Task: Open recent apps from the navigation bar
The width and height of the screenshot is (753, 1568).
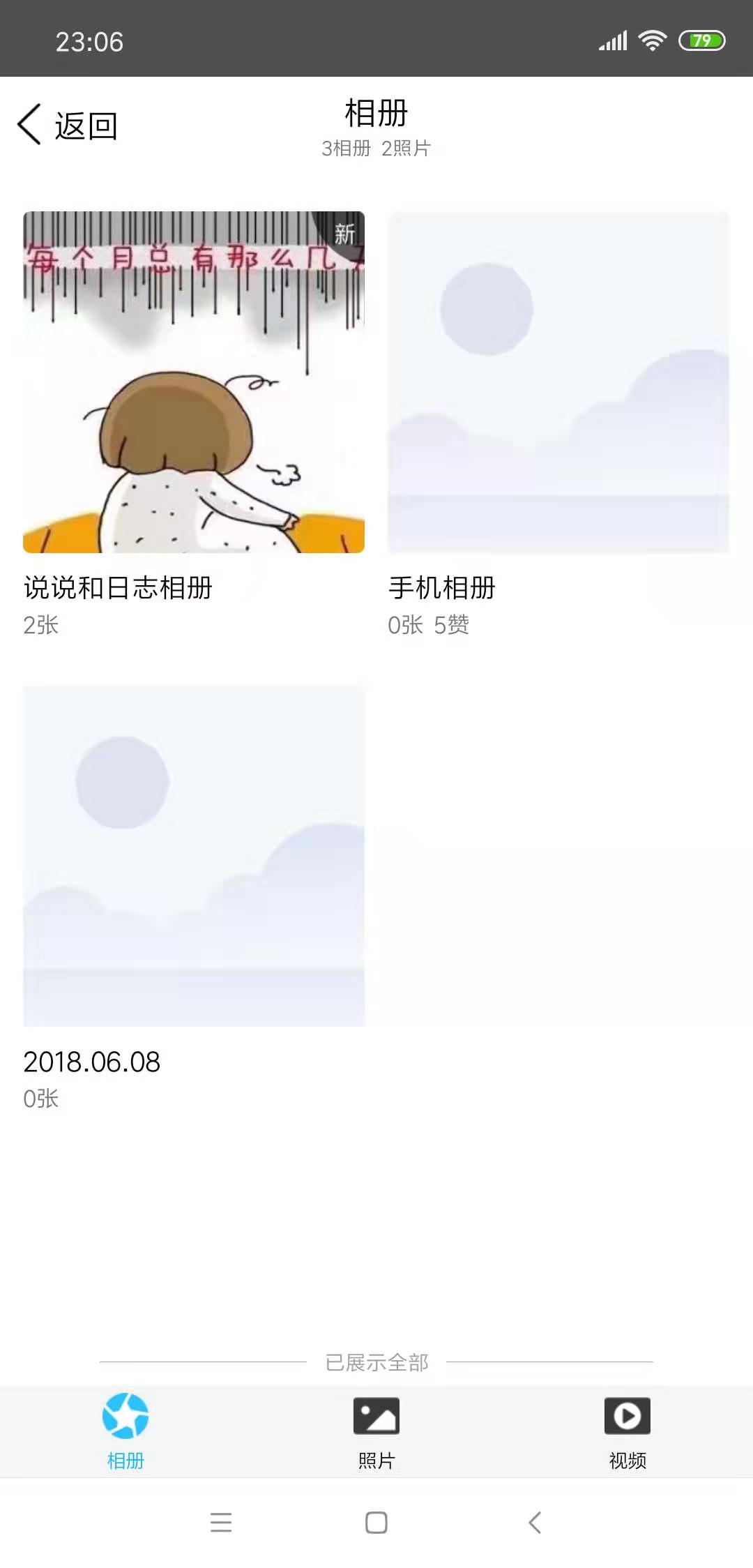Action: 221,1522
